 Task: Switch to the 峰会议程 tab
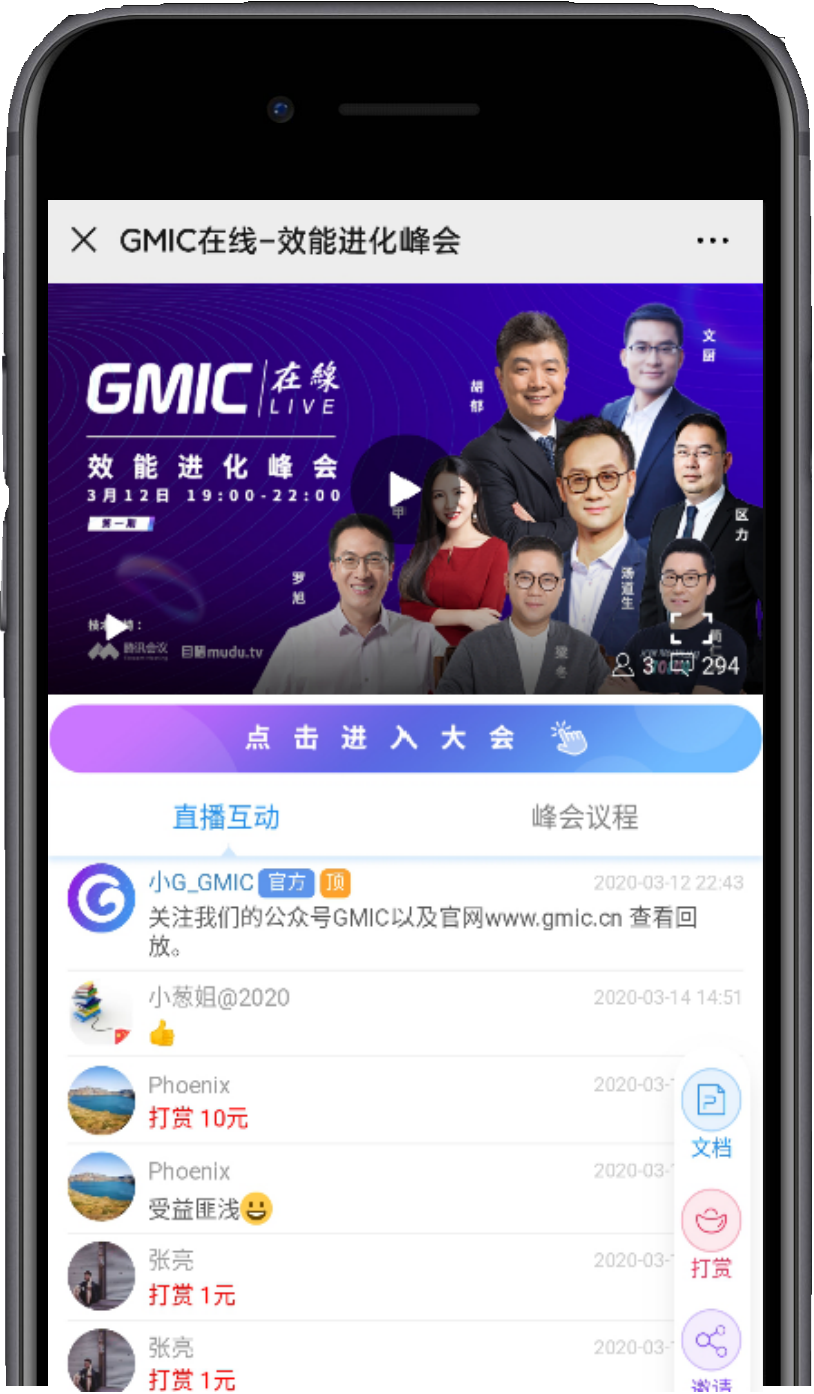coord(584,817)
